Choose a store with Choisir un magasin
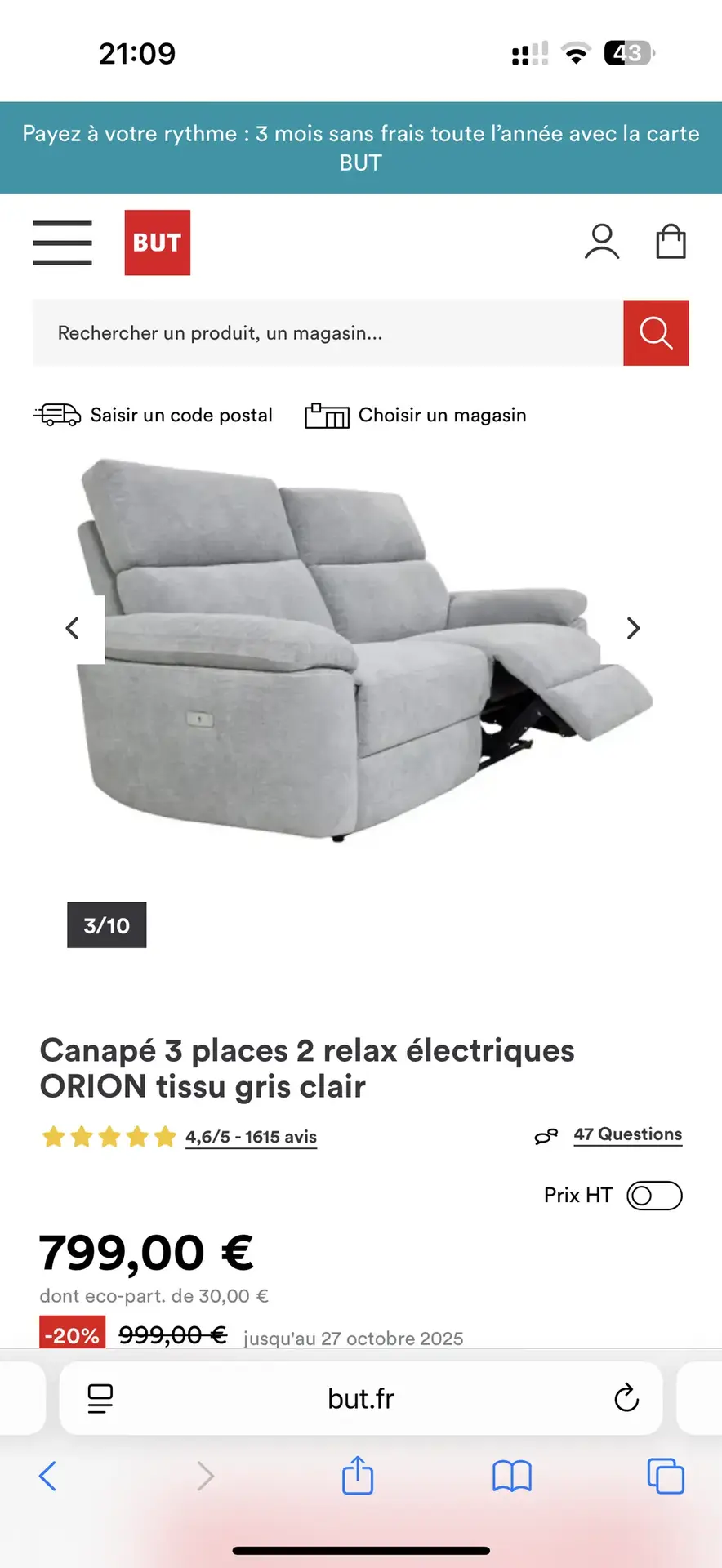The width and height of the screenshot is (722, 1568). tap(417, 415)
